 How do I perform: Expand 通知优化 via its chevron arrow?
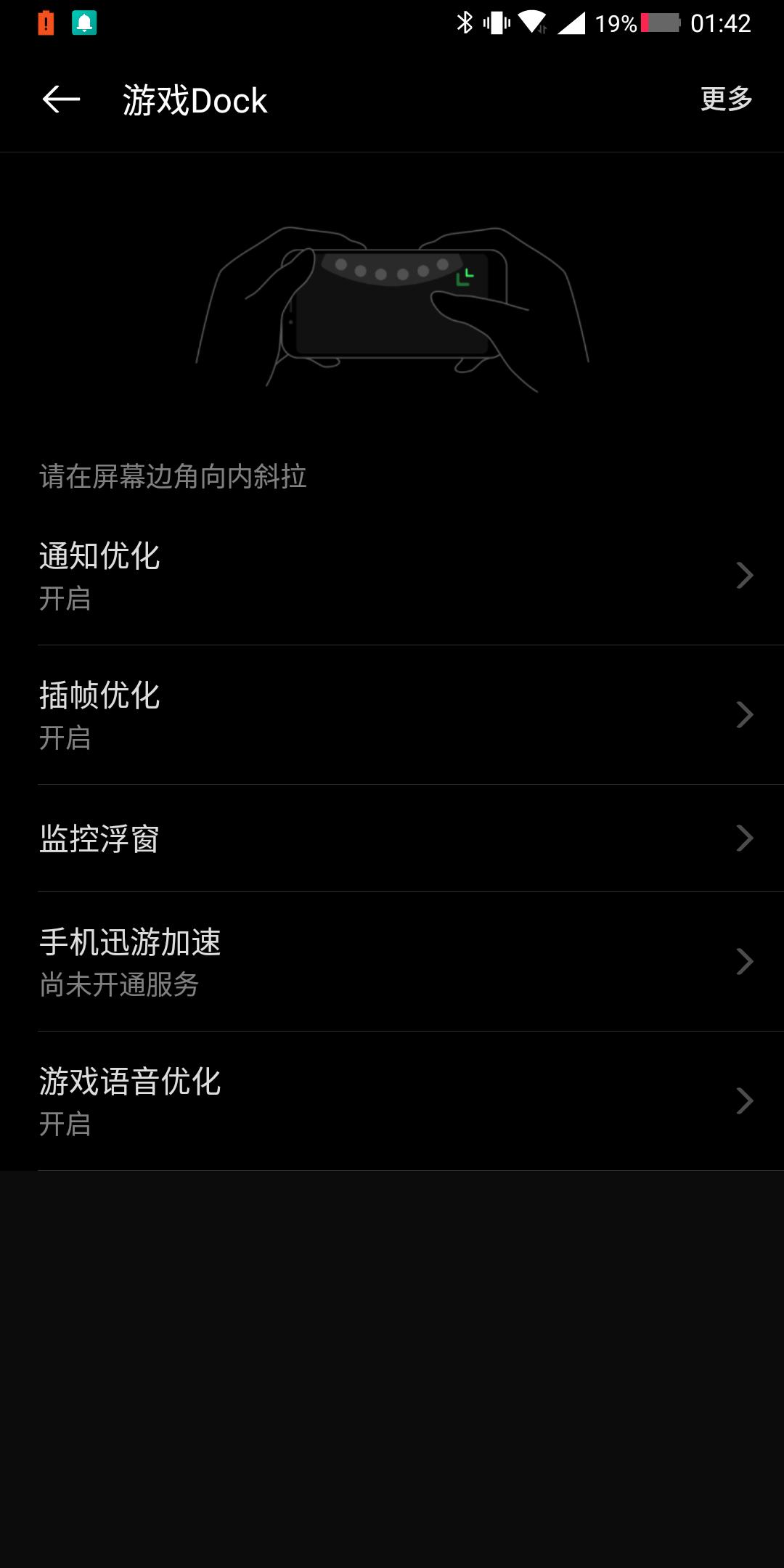click(x=745, y=576)
